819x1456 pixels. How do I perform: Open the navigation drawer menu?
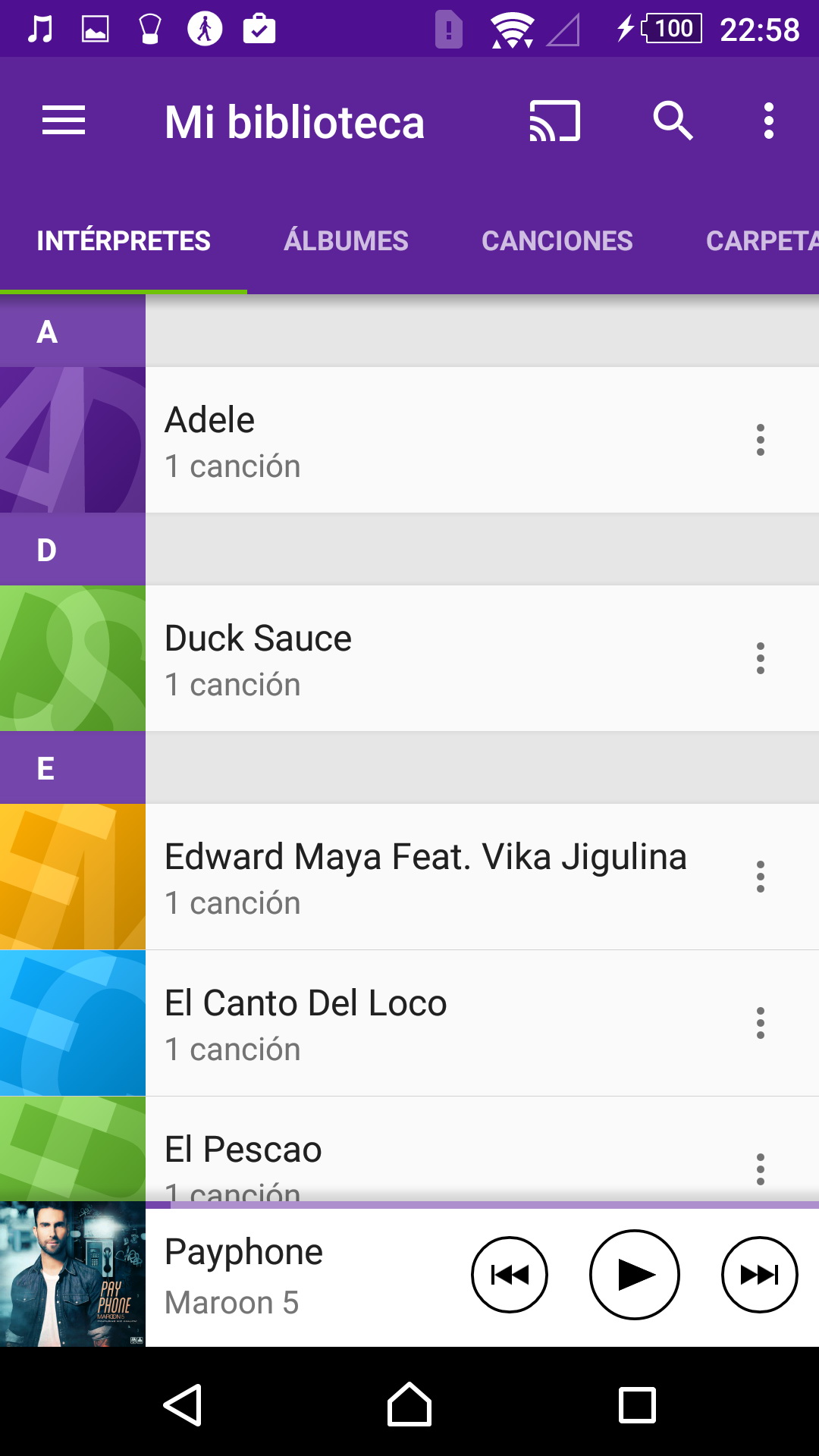(x=64, y=121)
